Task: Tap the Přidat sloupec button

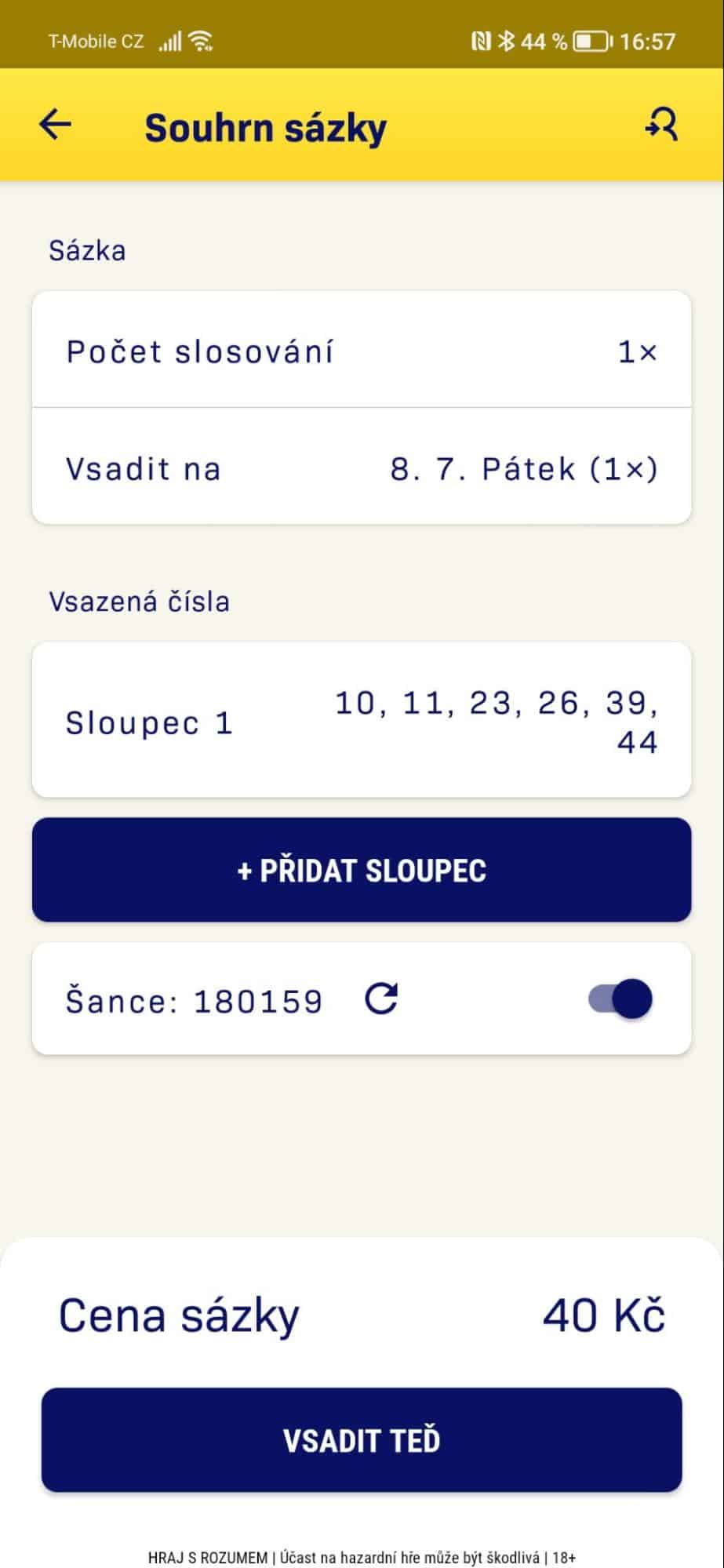Action: click(x=362, y=870)
